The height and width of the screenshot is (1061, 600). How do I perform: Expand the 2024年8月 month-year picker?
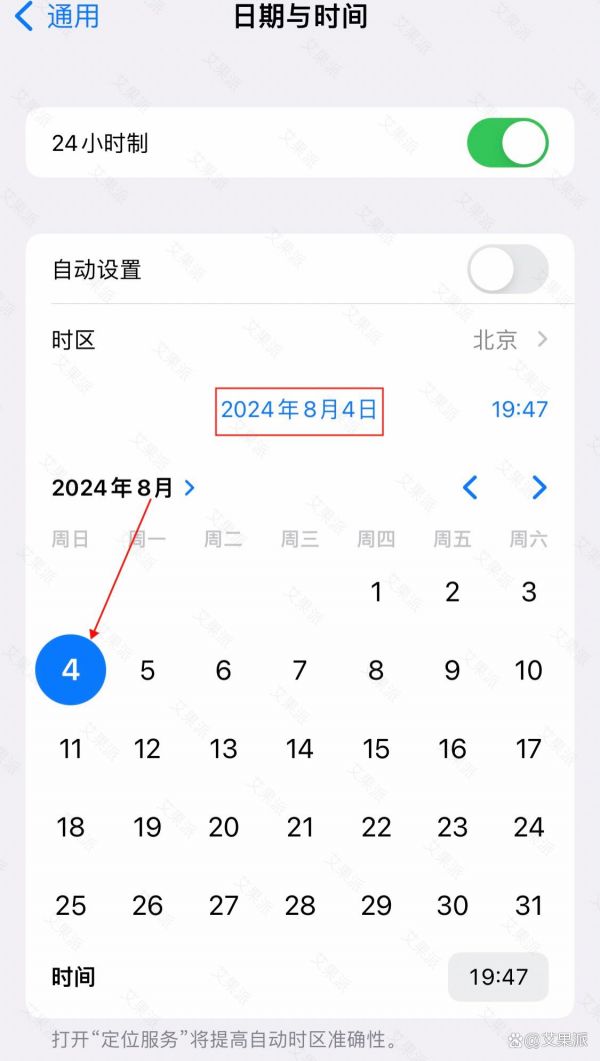coord(123,488)
